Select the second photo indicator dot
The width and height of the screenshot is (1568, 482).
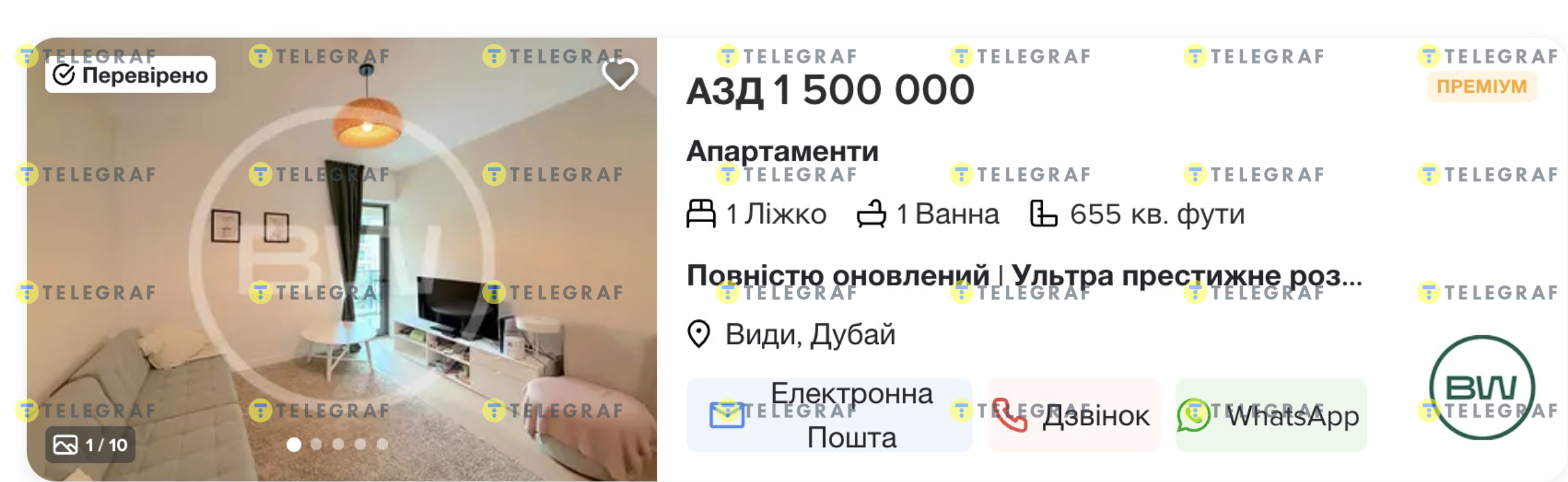click(x=316, y=445)
